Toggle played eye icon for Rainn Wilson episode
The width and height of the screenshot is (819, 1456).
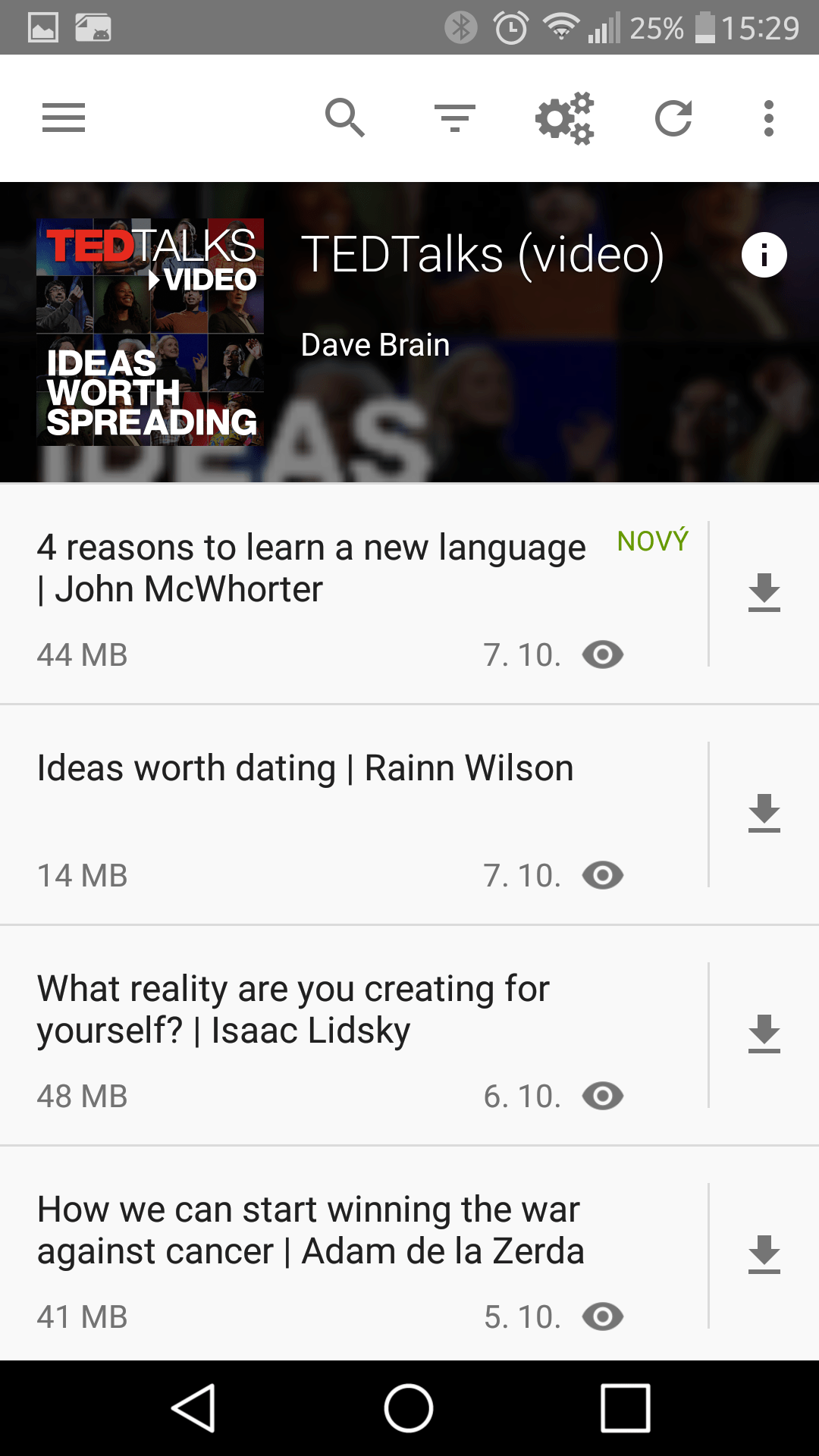point(603,876)
